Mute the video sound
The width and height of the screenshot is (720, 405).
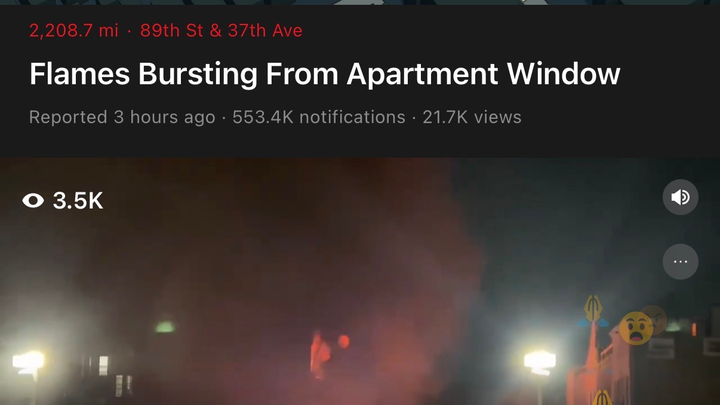pos(680,197)
